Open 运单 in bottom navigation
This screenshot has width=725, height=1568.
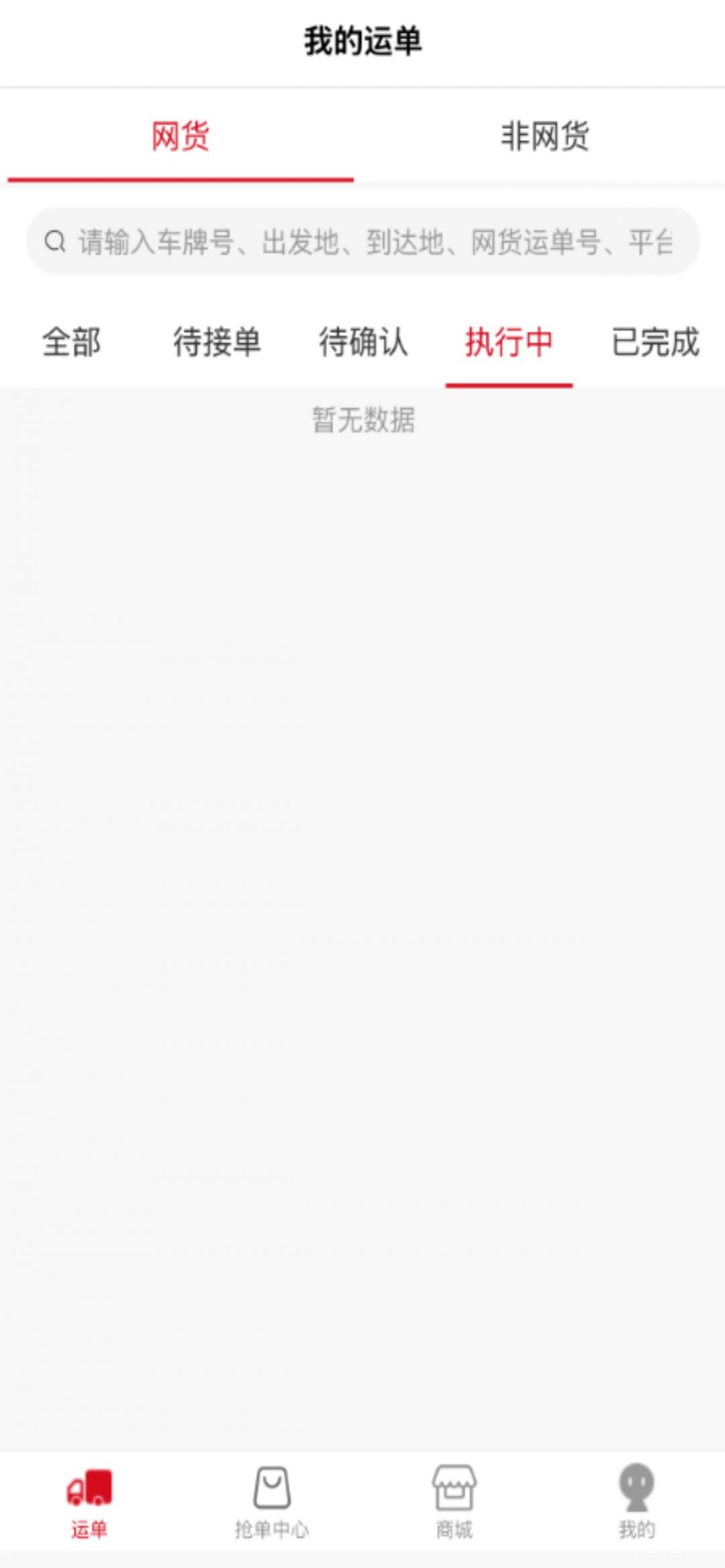click(89, 1502)
